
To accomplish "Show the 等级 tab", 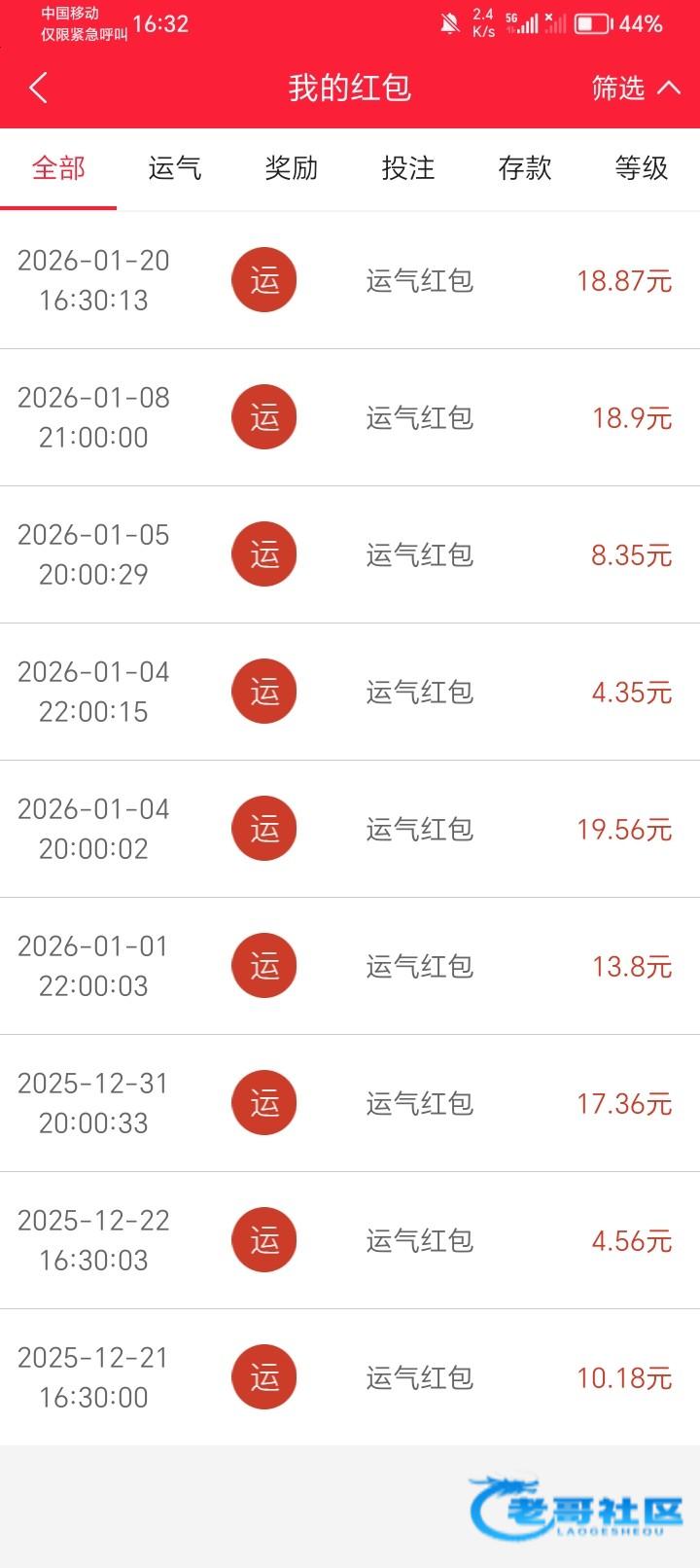I will pyautogui.click(x=642, y=168).
